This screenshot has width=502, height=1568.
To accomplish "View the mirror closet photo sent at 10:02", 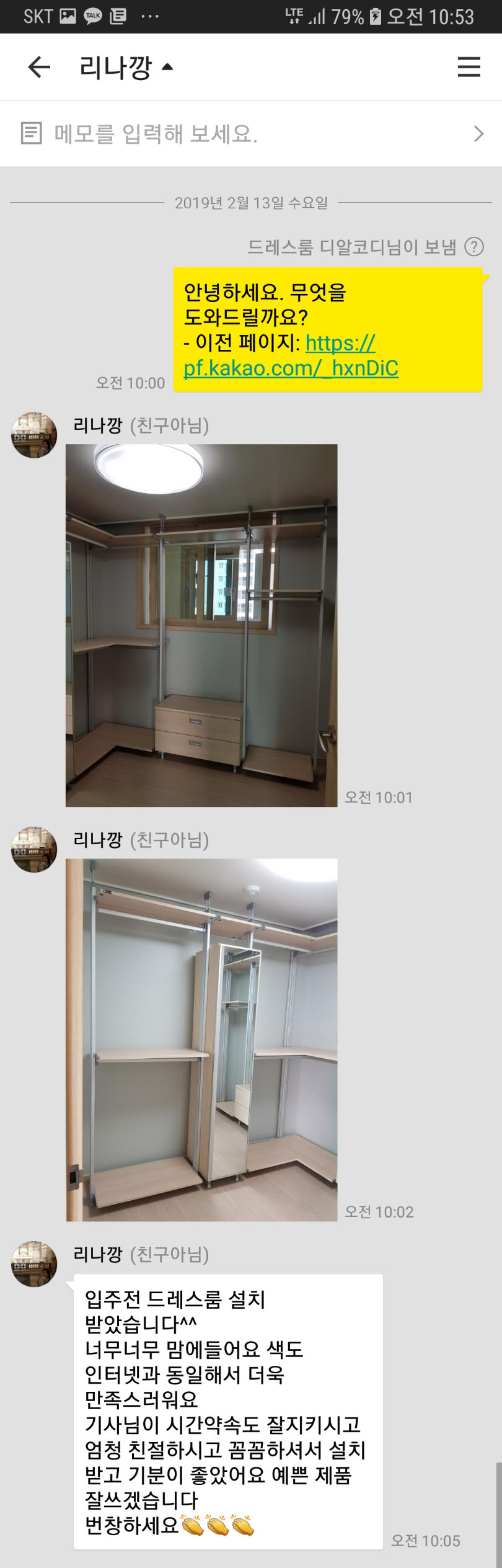I will 201,1040.
